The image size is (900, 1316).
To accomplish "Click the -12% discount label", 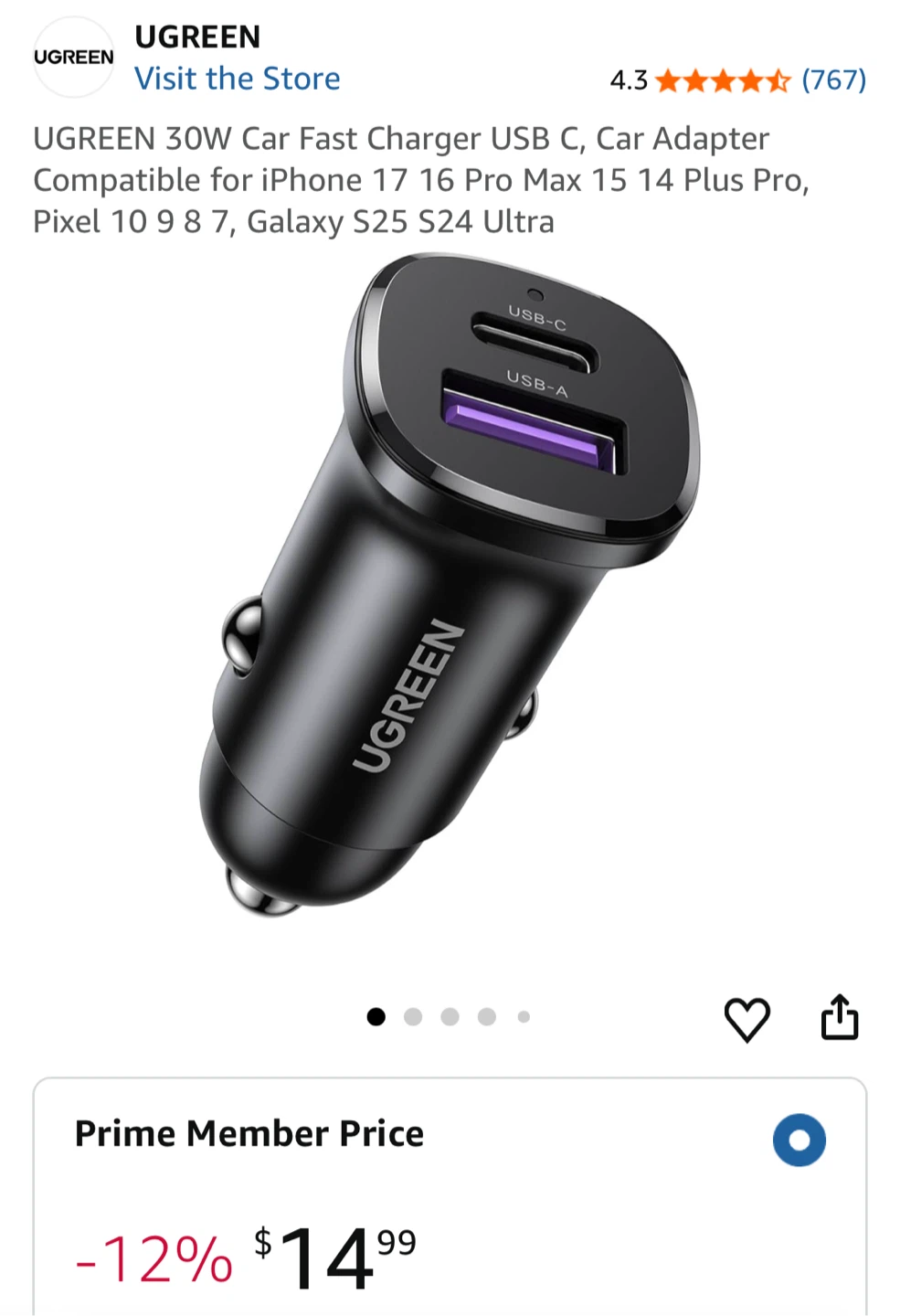I will (152, 1257).
